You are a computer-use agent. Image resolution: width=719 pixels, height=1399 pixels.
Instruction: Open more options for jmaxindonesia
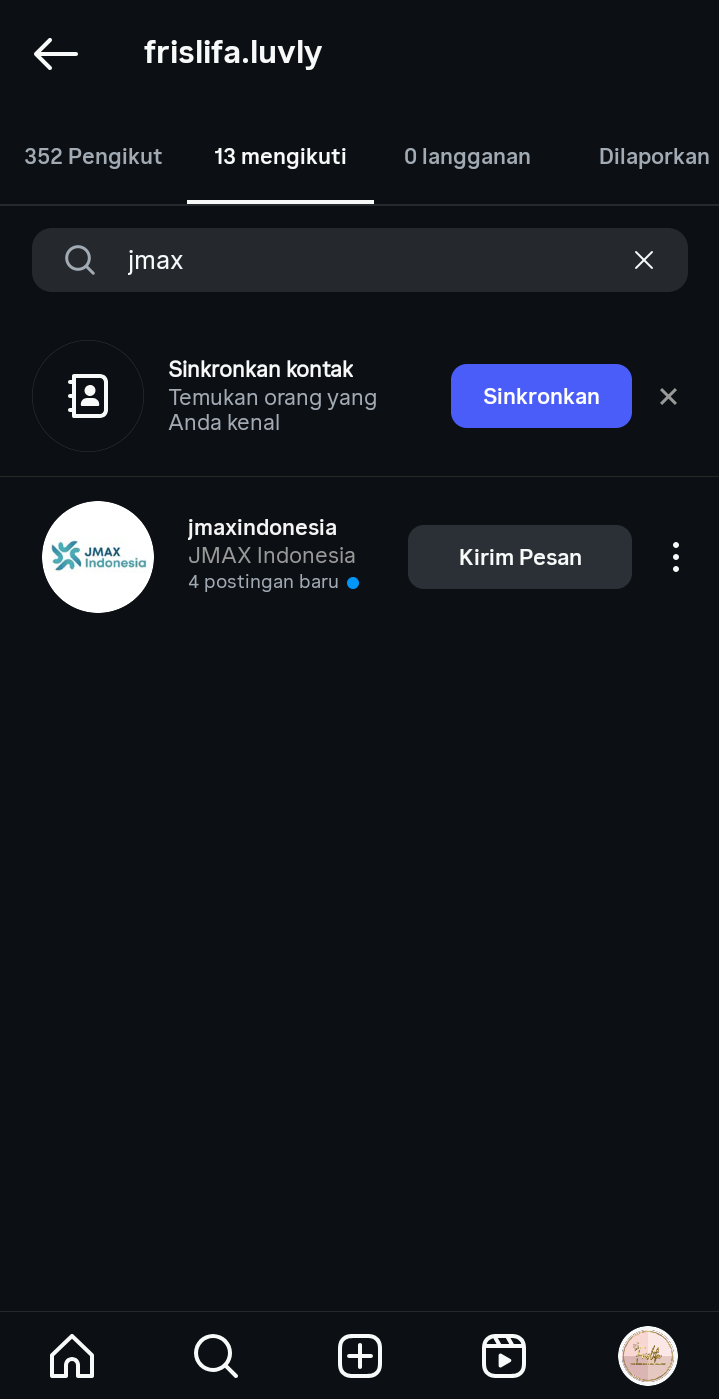[x=676, y=557]
